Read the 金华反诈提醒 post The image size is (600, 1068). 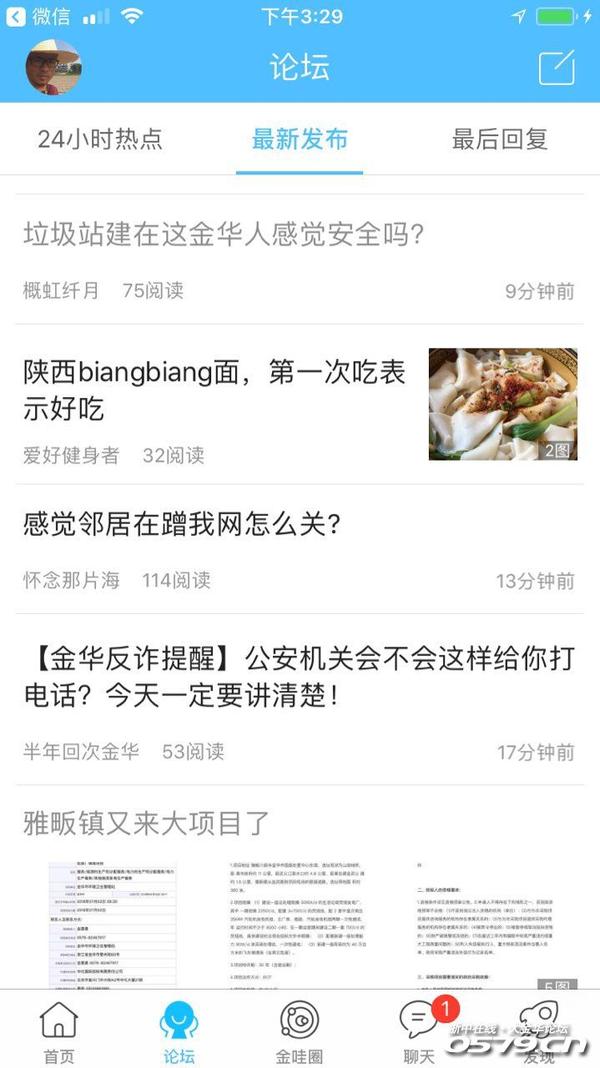(298, 676)
